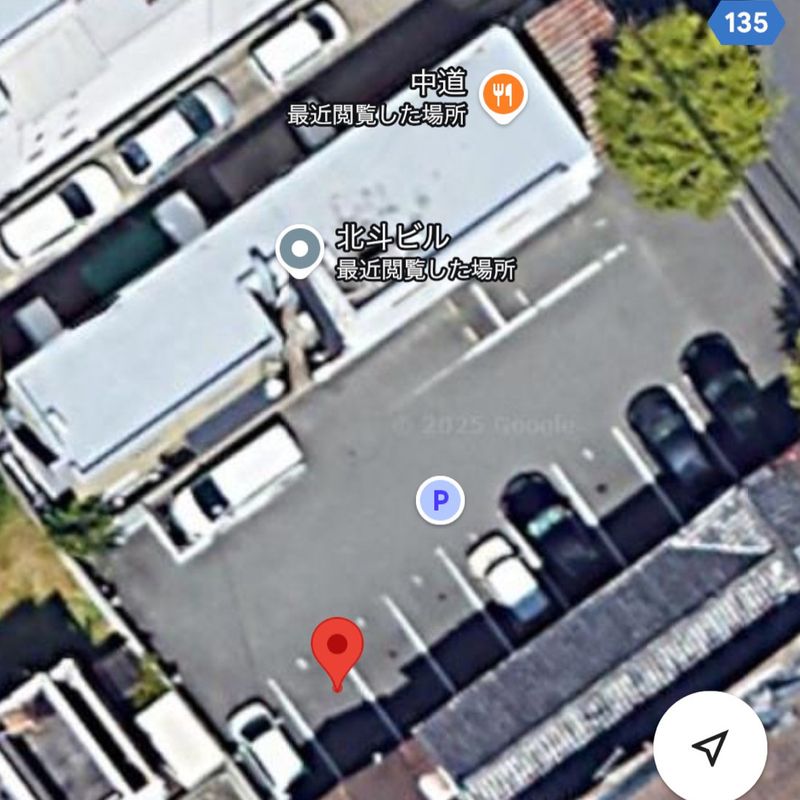This screenshot has width=800, height=800.
Task: Select the 北斗ビル place marker
Action: pyautogui.click(x=298, y=251)
